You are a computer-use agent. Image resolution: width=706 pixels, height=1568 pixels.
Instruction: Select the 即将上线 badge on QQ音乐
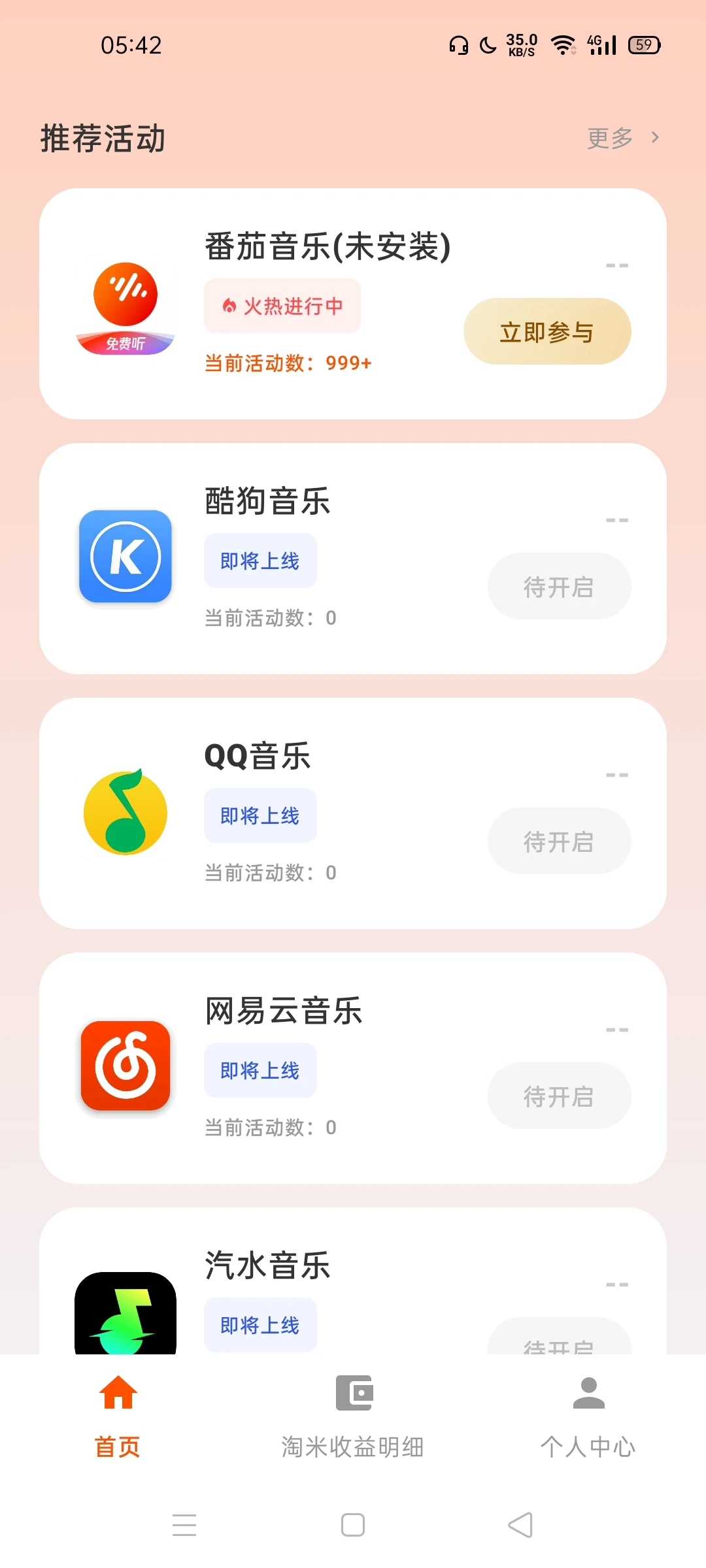260,815
